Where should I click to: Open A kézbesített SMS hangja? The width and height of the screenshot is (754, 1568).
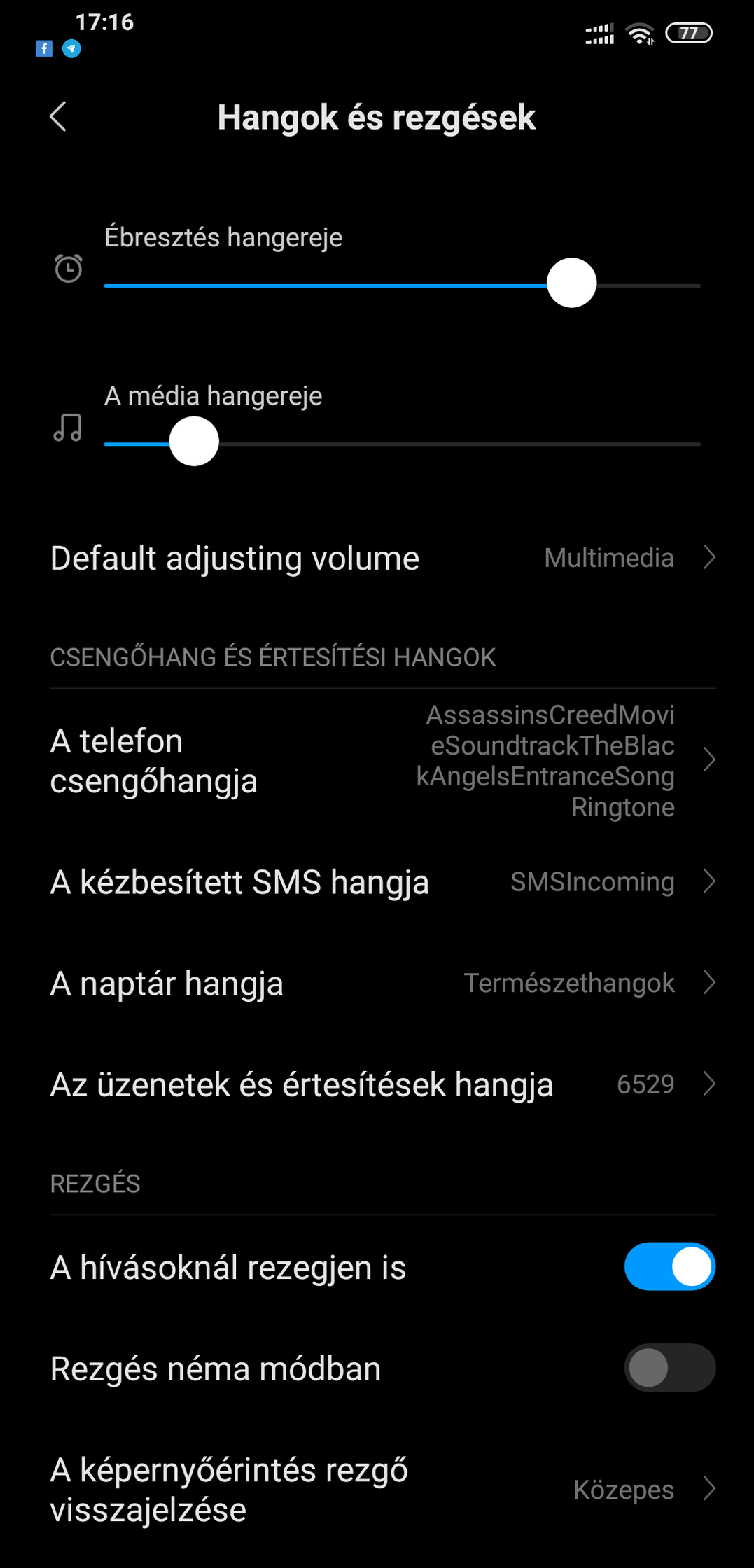coord(377,882)
